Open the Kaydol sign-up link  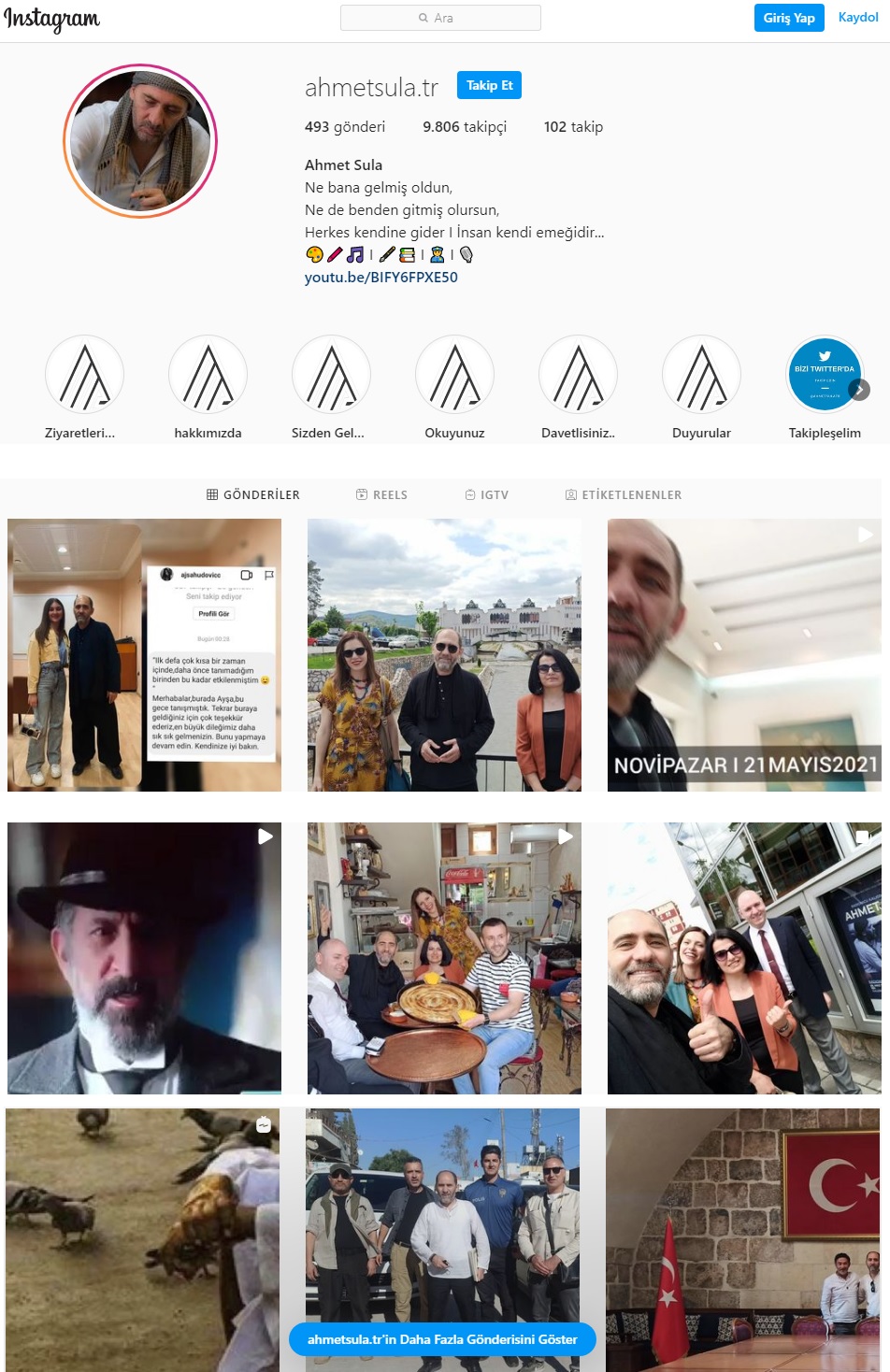point(857,18)
